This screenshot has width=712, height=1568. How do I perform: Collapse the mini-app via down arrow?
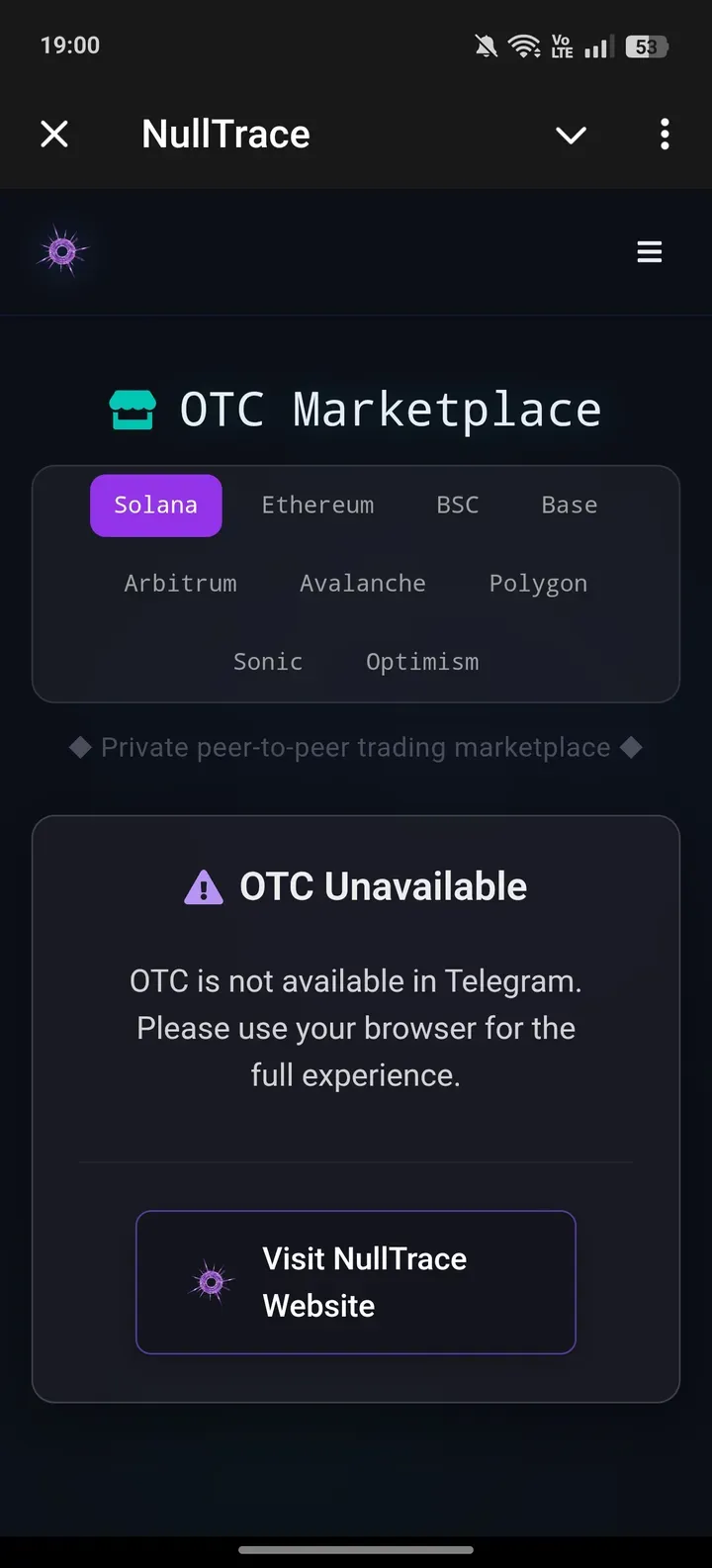(x=571, y=135)
